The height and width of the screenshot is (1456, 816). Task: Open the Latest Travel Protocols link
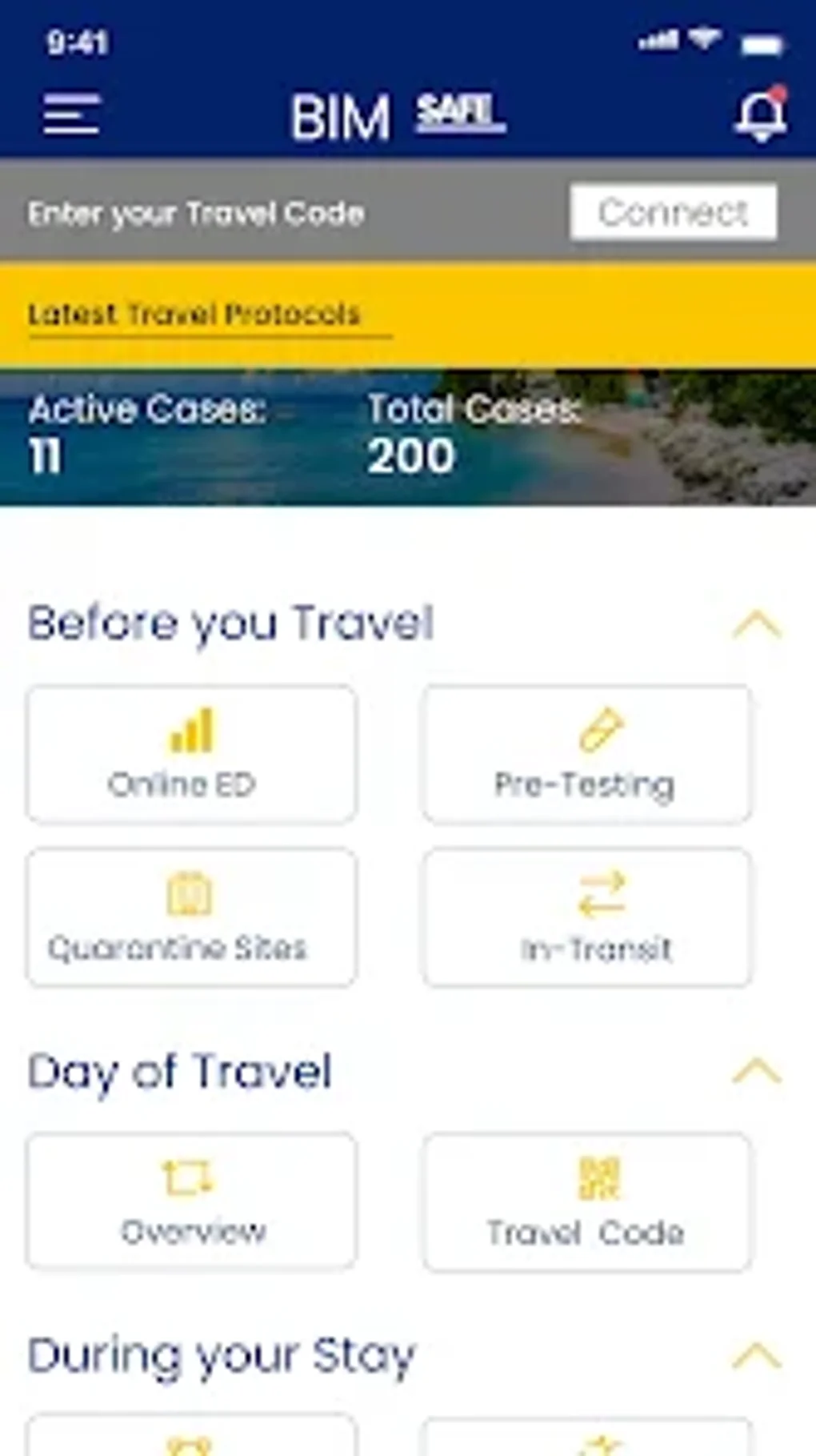[x=194, y=315]
